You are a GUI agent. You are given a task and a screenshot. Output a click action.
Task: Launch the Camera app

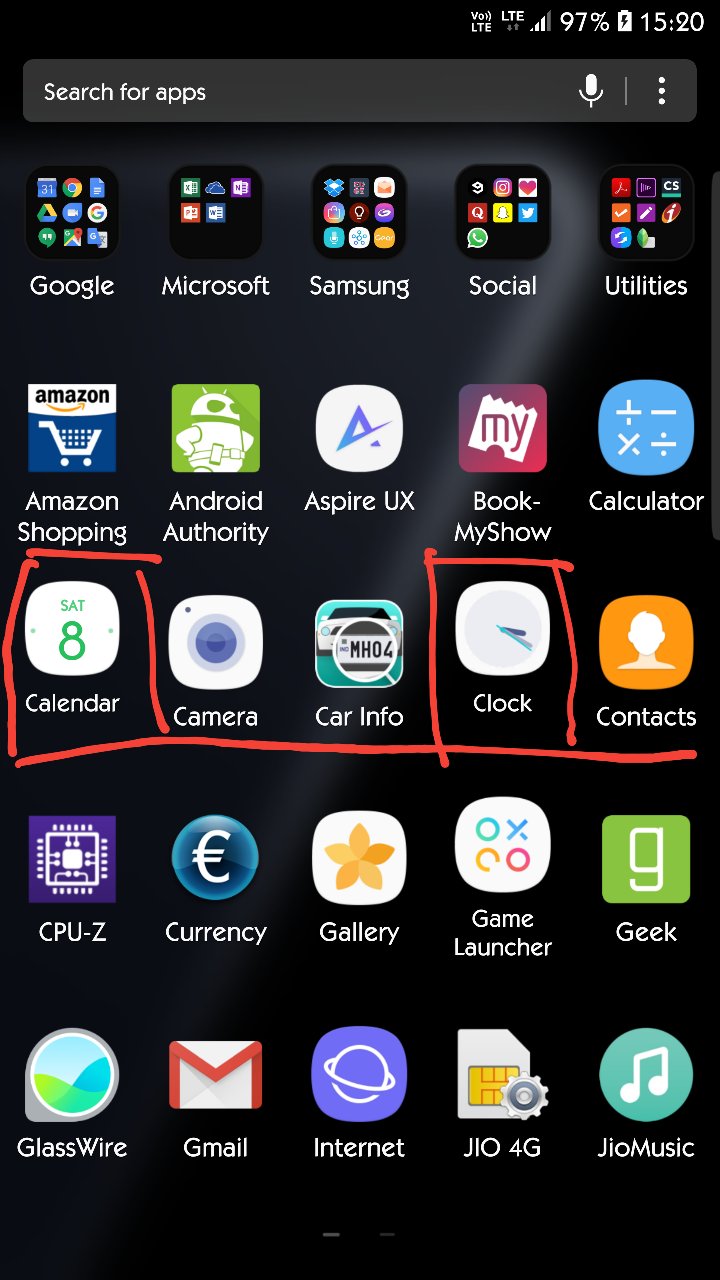(x=215, y=643)
